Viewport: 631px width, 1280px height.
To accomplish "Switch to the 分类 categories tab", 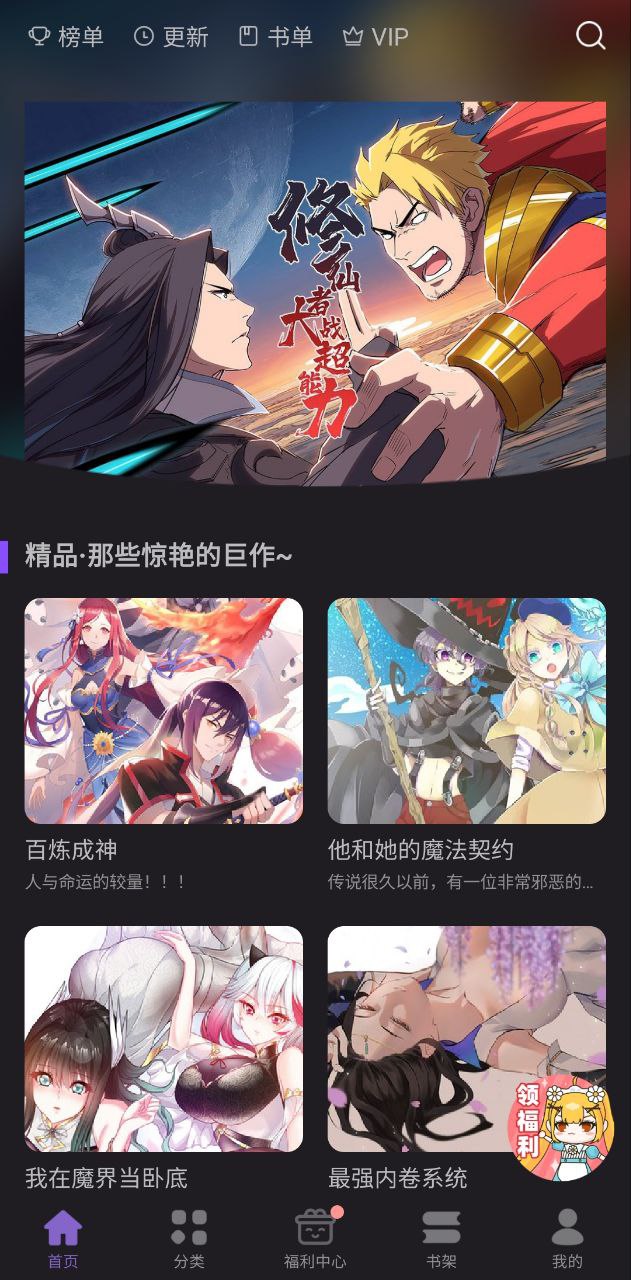I will (x=189, y=1238).
